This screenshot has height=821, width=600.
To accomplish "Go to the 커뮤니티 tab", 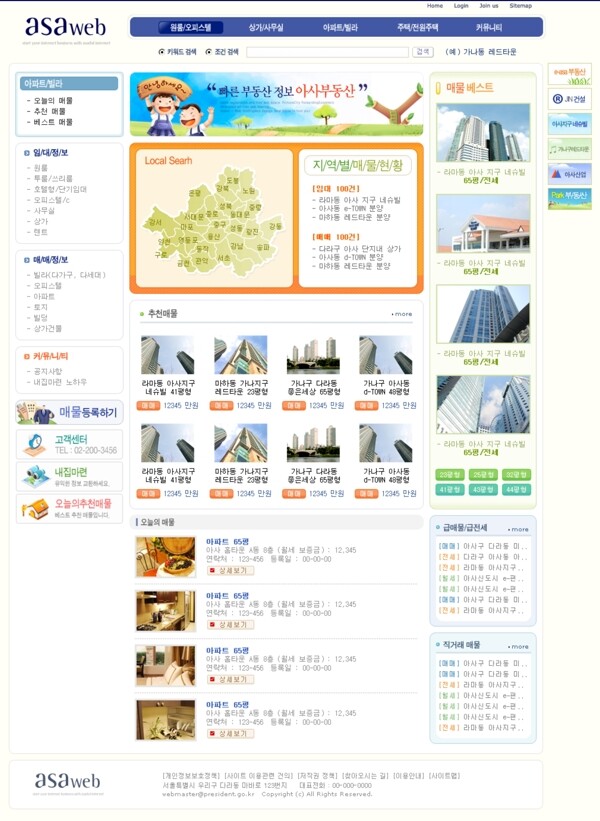I will (489, 28).
